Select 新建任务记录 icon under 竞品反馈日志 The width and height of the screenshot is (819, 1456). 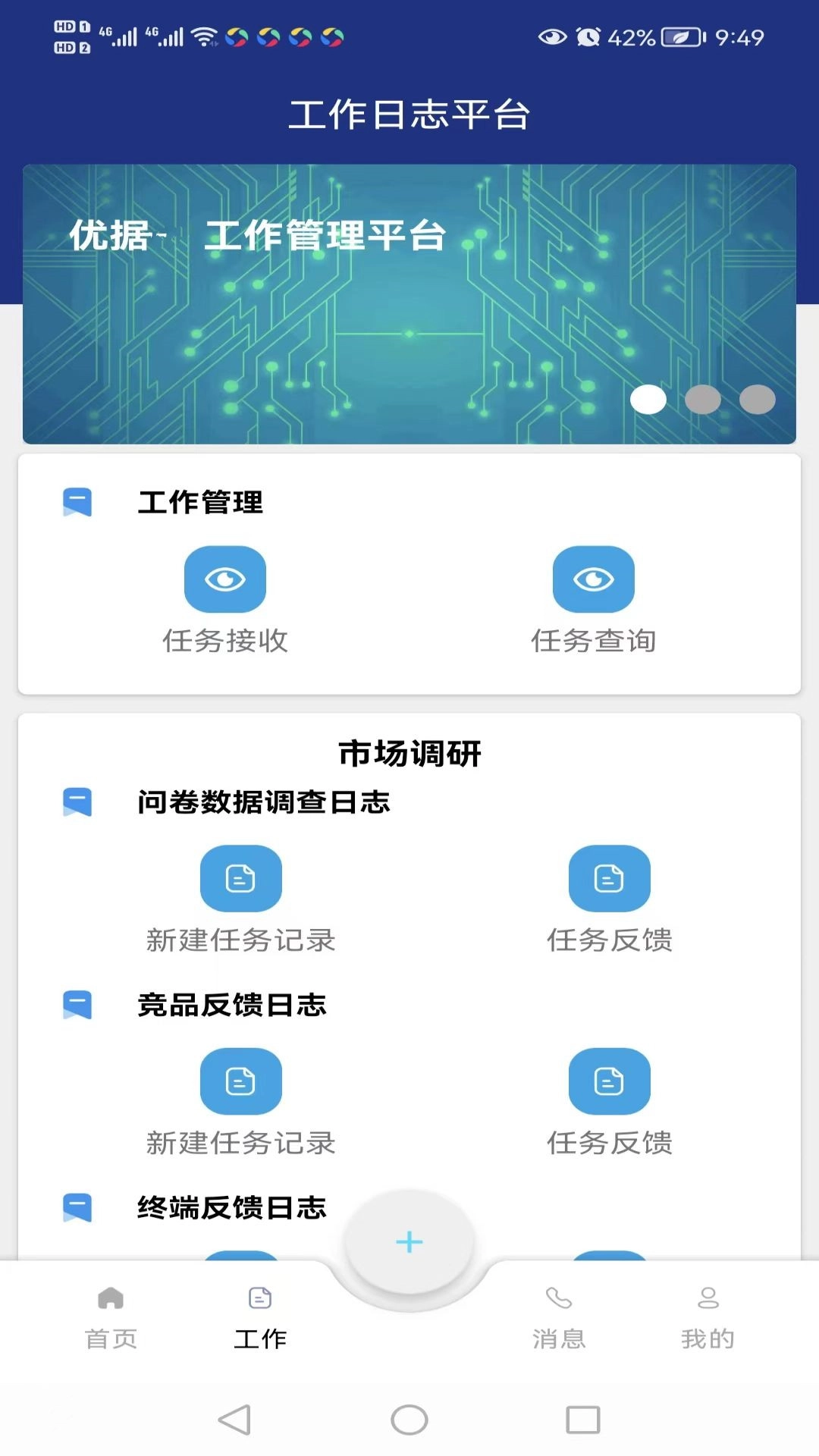pos(240,1081)
